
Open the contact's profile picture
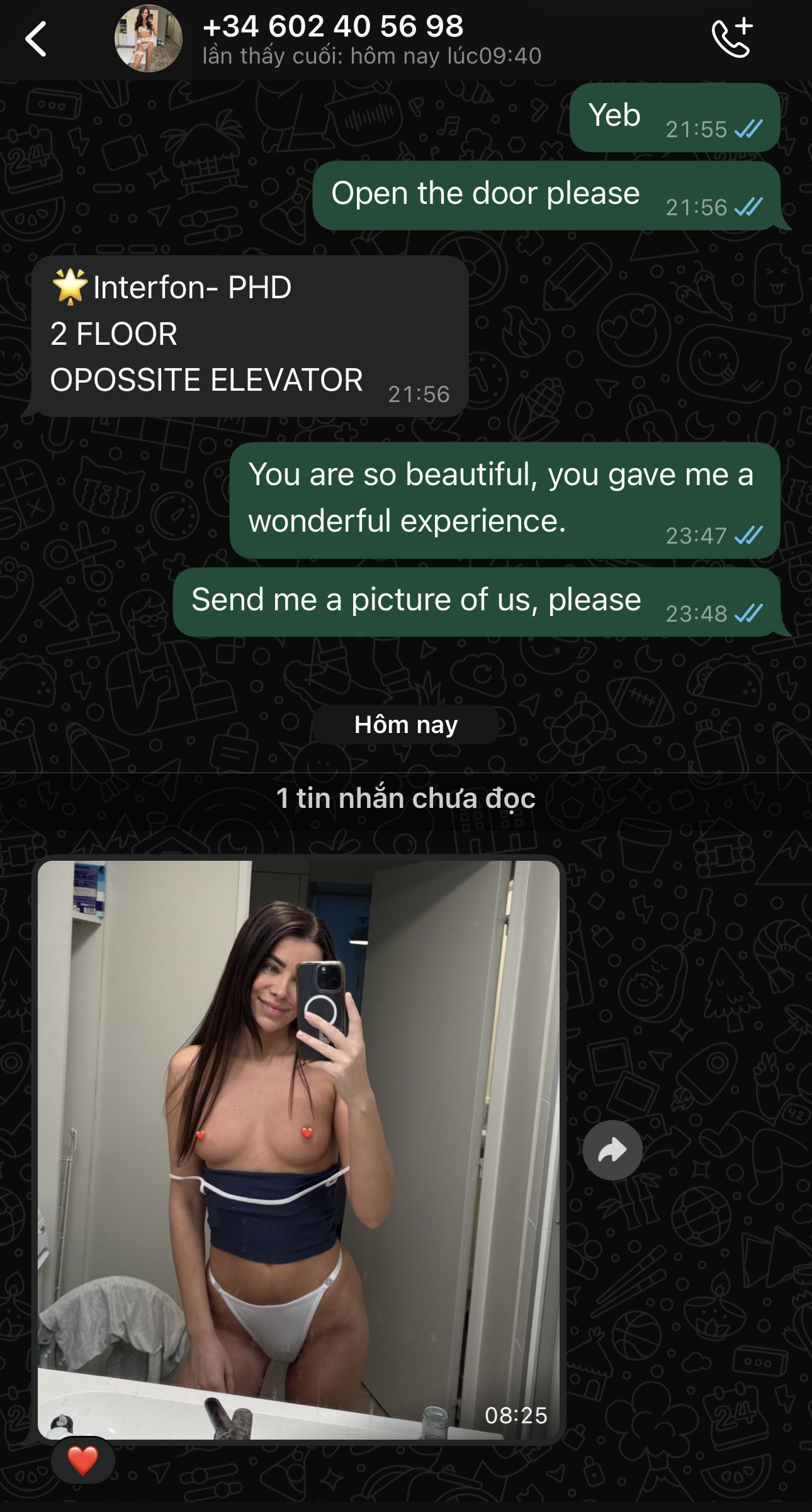(x=148, y=39)
